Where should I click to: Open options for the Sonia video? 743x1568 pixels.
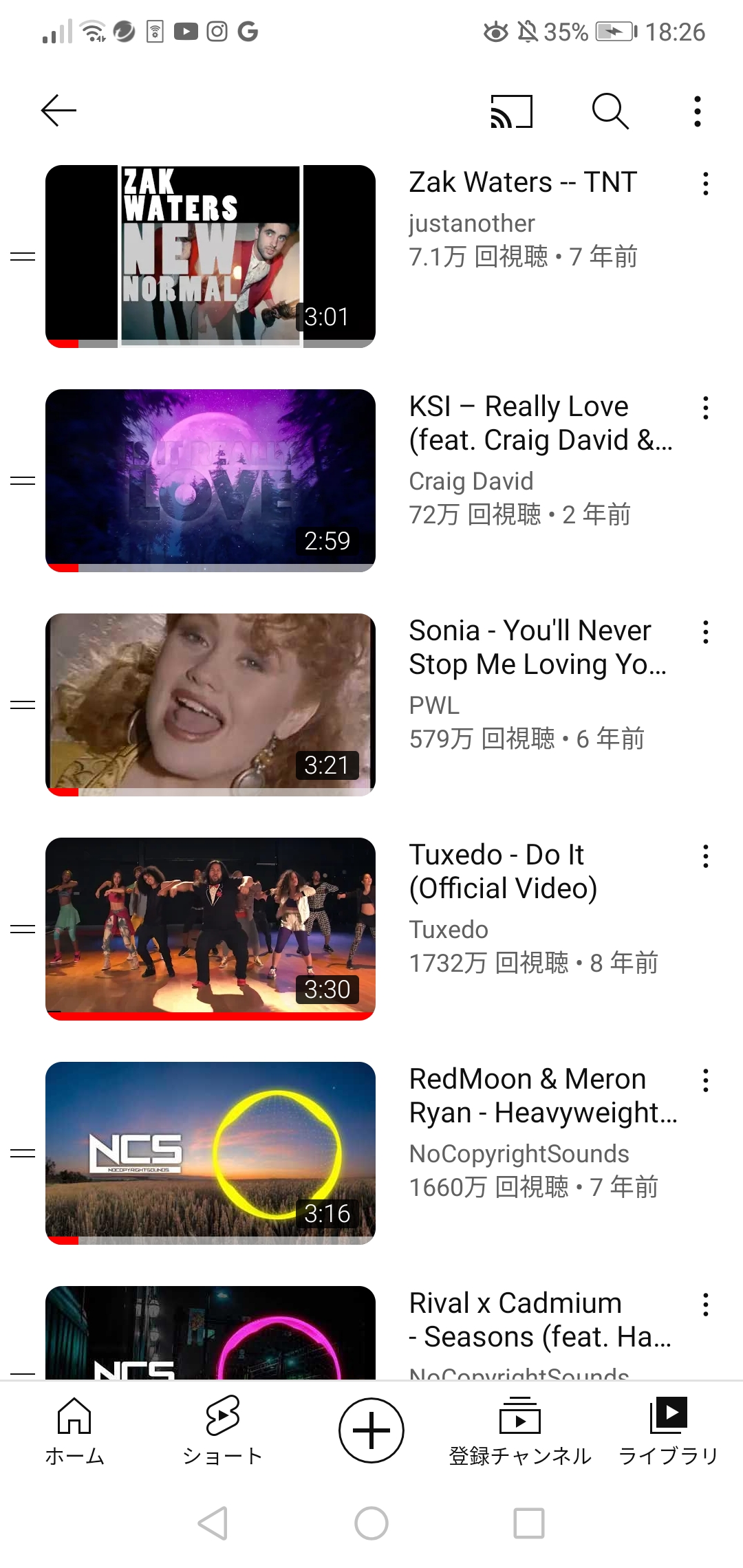[x=705, y=632]
